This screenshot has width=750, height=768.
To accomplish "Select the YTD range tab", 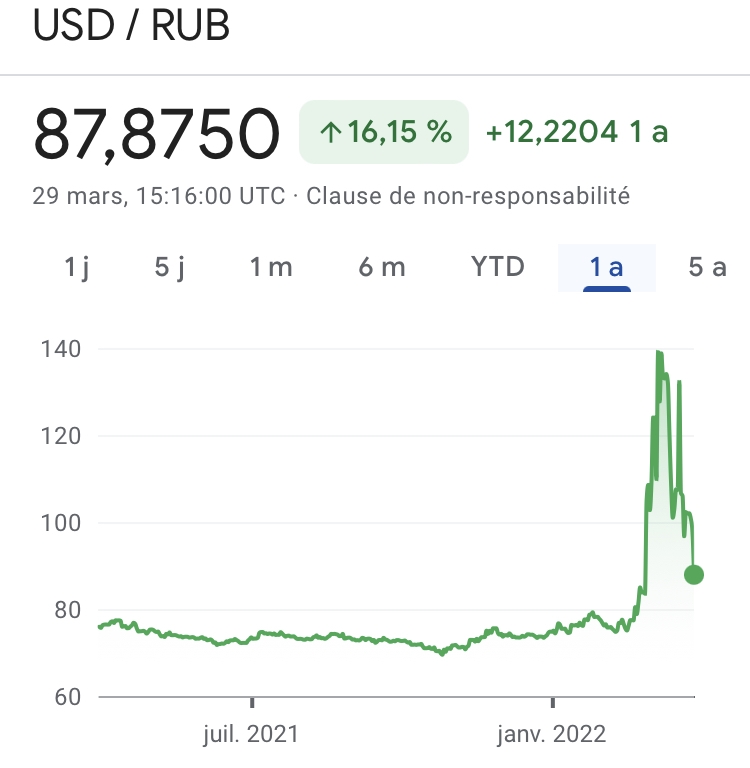I will pyautogui.click(x=497, y=267).
